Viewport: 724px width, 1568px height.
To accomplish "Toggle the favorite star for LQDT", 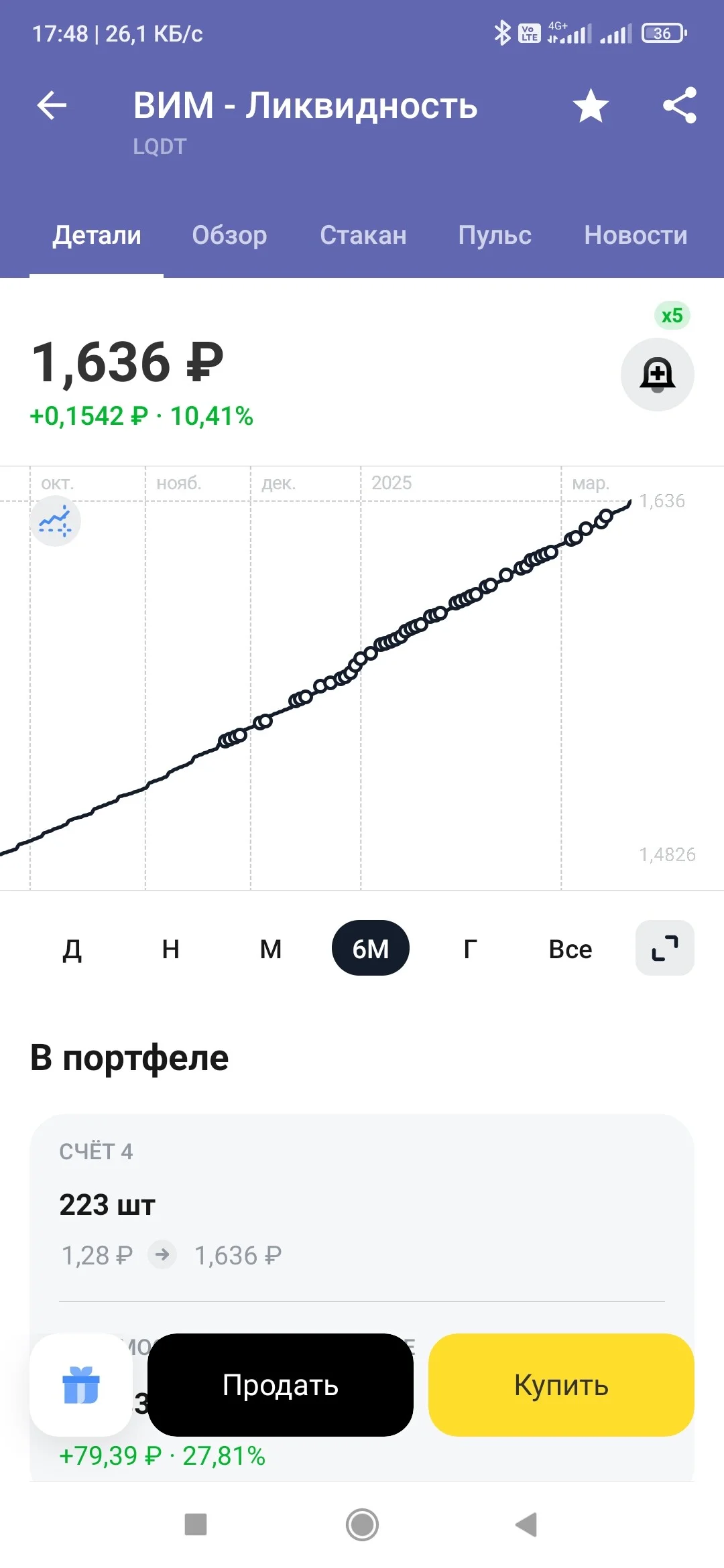I will click(x=591, y=106).
